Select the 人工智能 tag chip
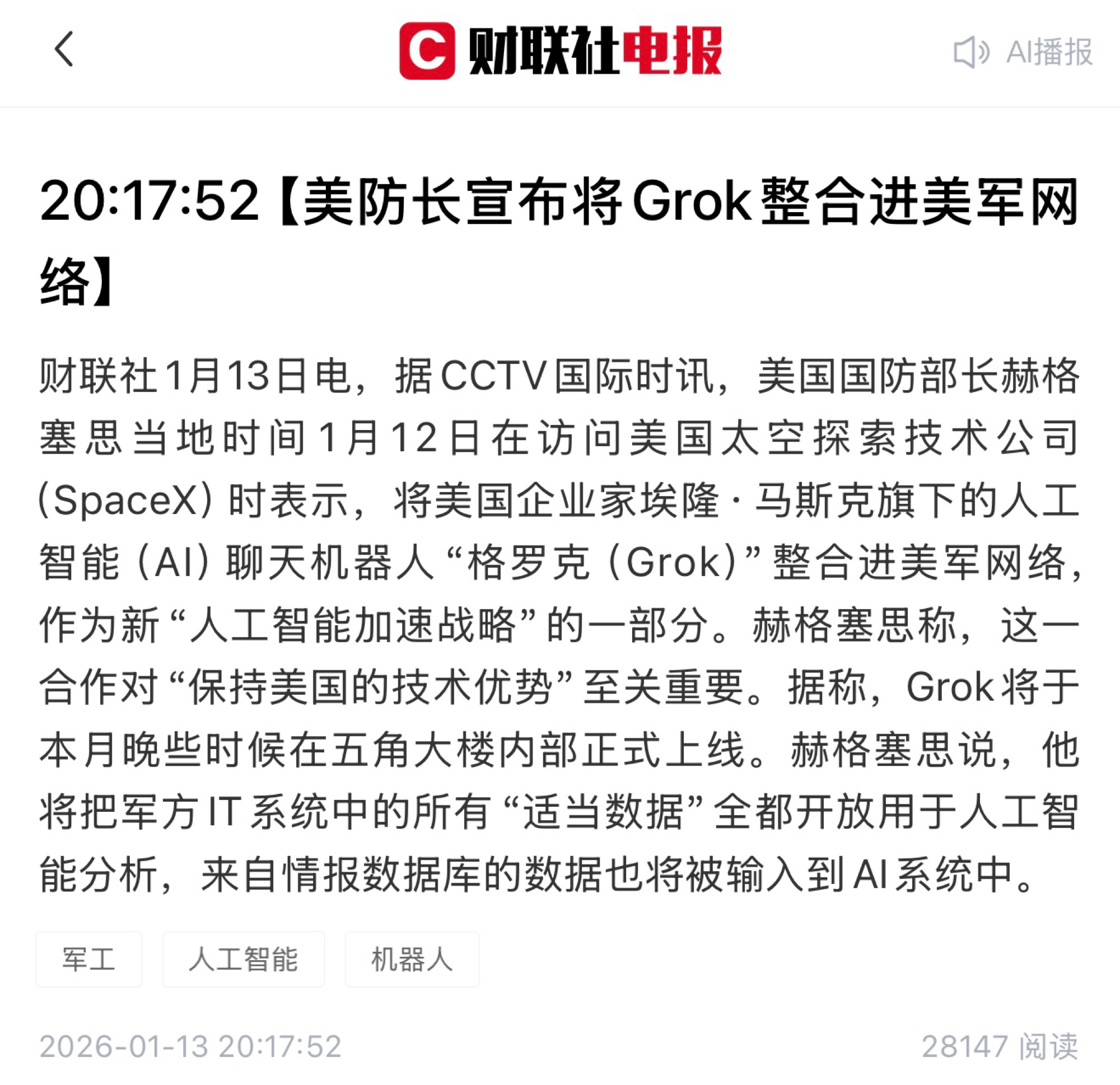 point(243,959)
